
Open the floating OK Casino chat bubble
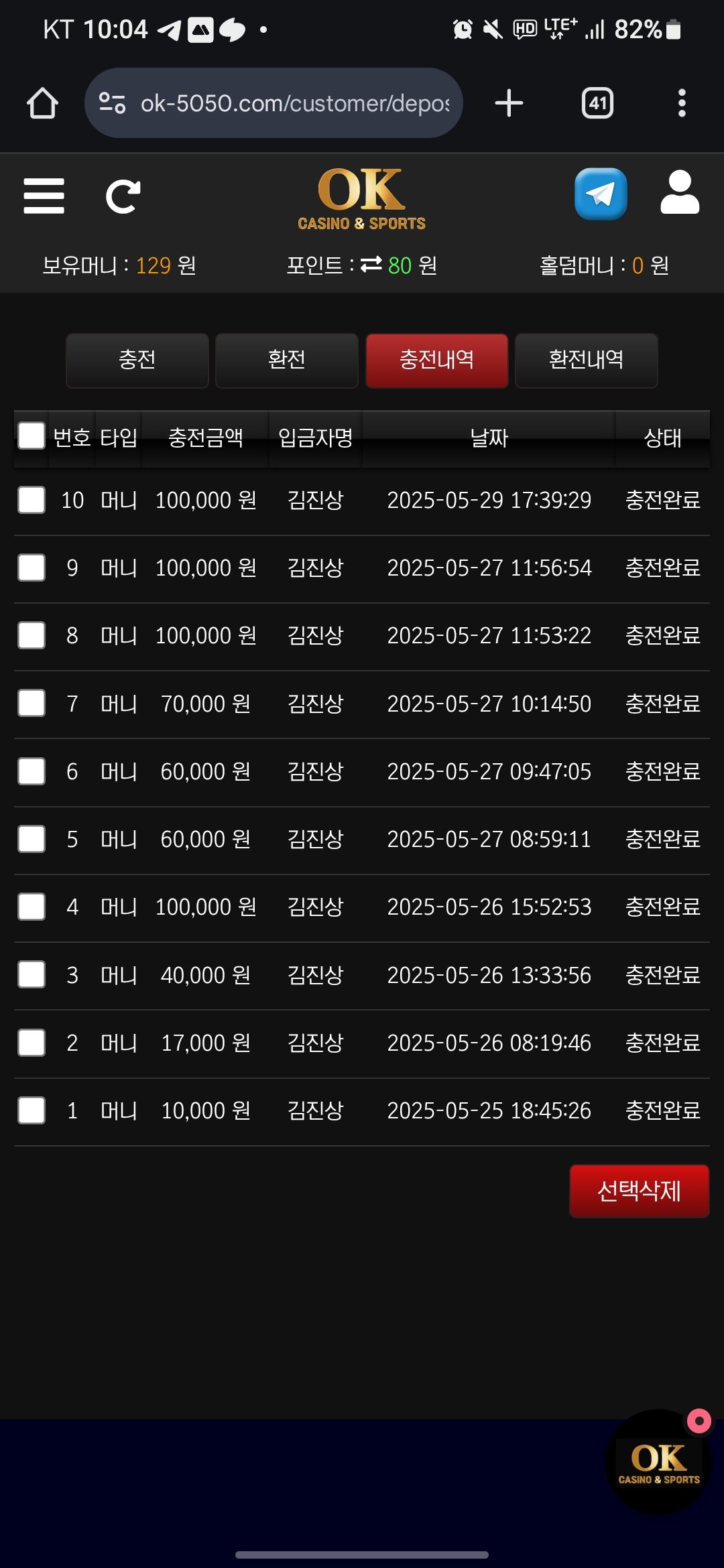pos(658,1462)
